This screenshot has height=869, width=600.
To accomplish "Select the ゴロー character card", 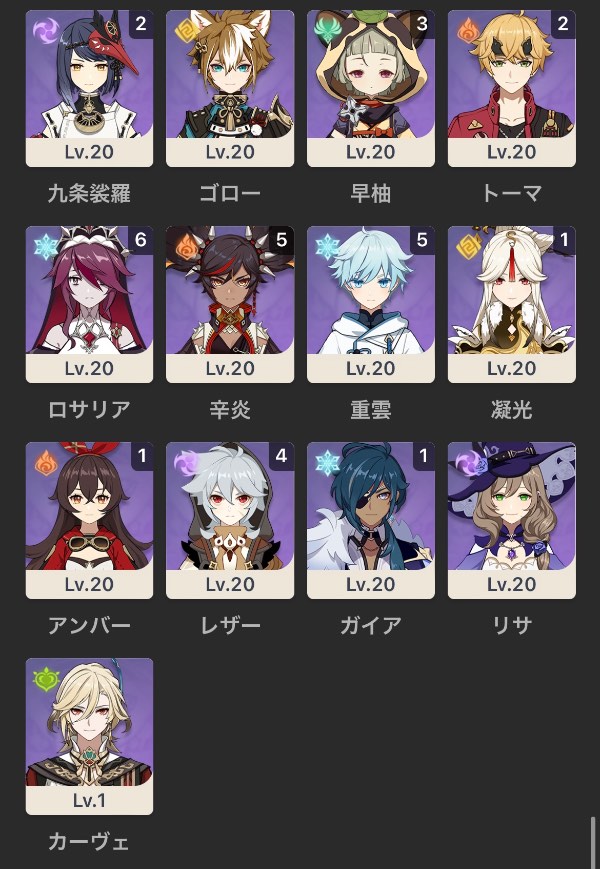I will 230,88.
